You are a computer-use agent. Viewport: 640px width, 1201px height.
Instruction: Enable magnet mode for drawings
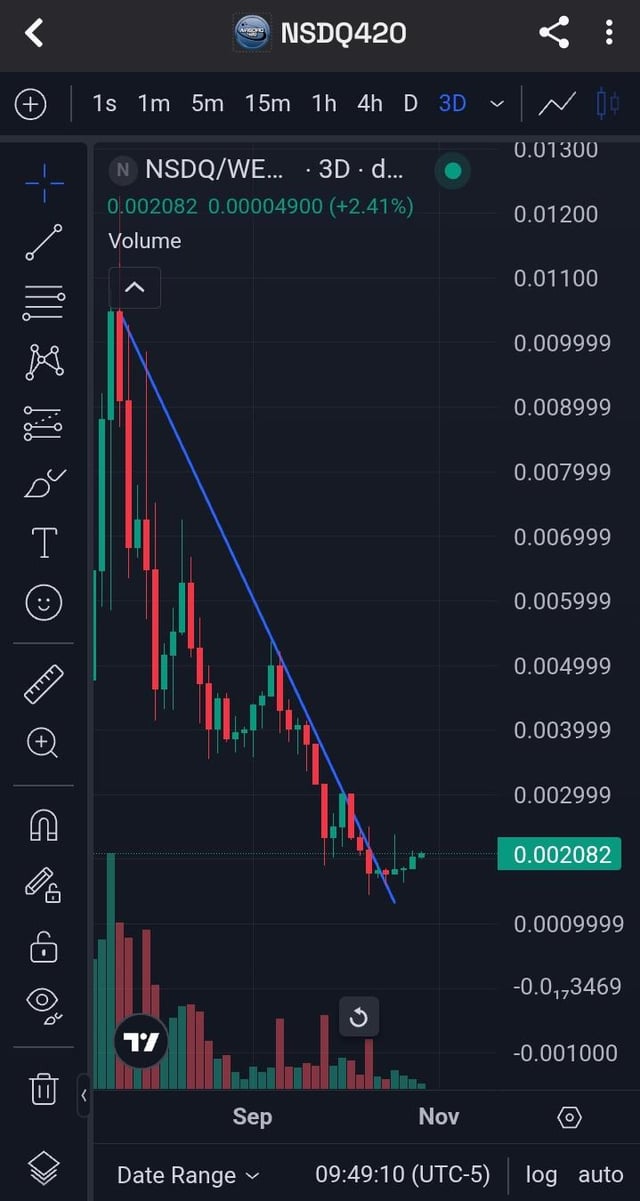tap(44, 825)
